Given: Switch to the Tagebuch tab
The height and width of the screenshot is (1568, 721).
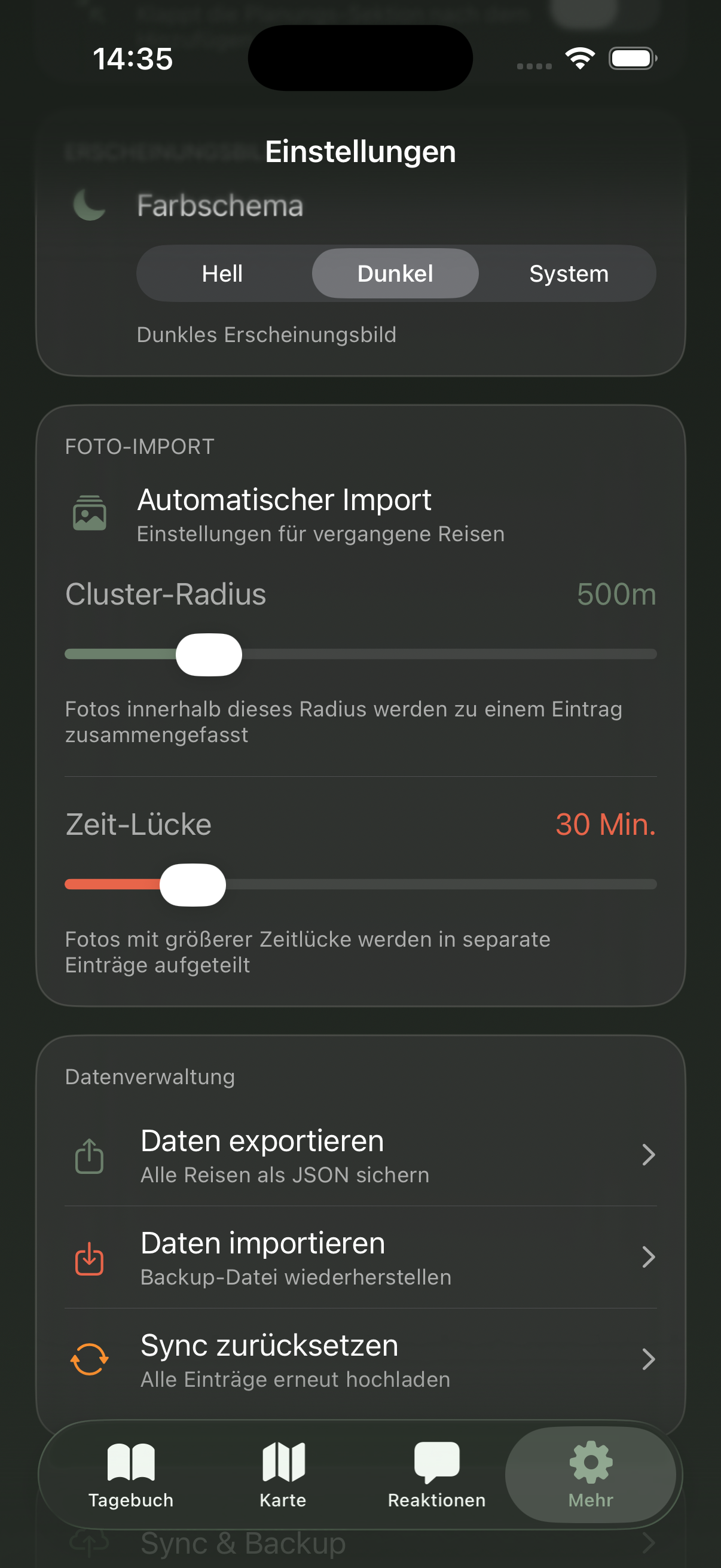Looking at the screenshot, I should [x=131, y=1474].
